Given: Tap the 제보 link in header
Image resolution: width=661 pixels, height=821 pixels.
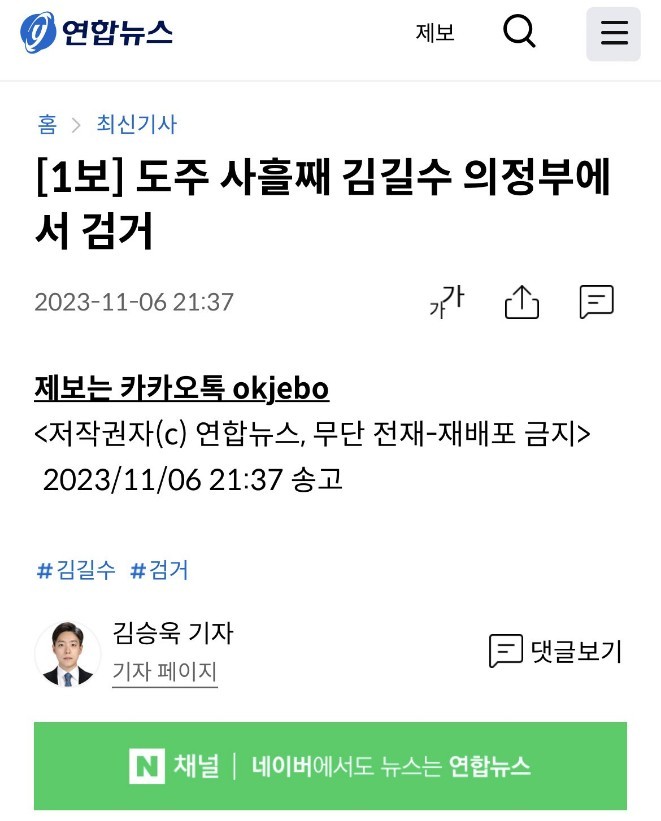Looking at the screenshot, I should (x=435, y=33).
